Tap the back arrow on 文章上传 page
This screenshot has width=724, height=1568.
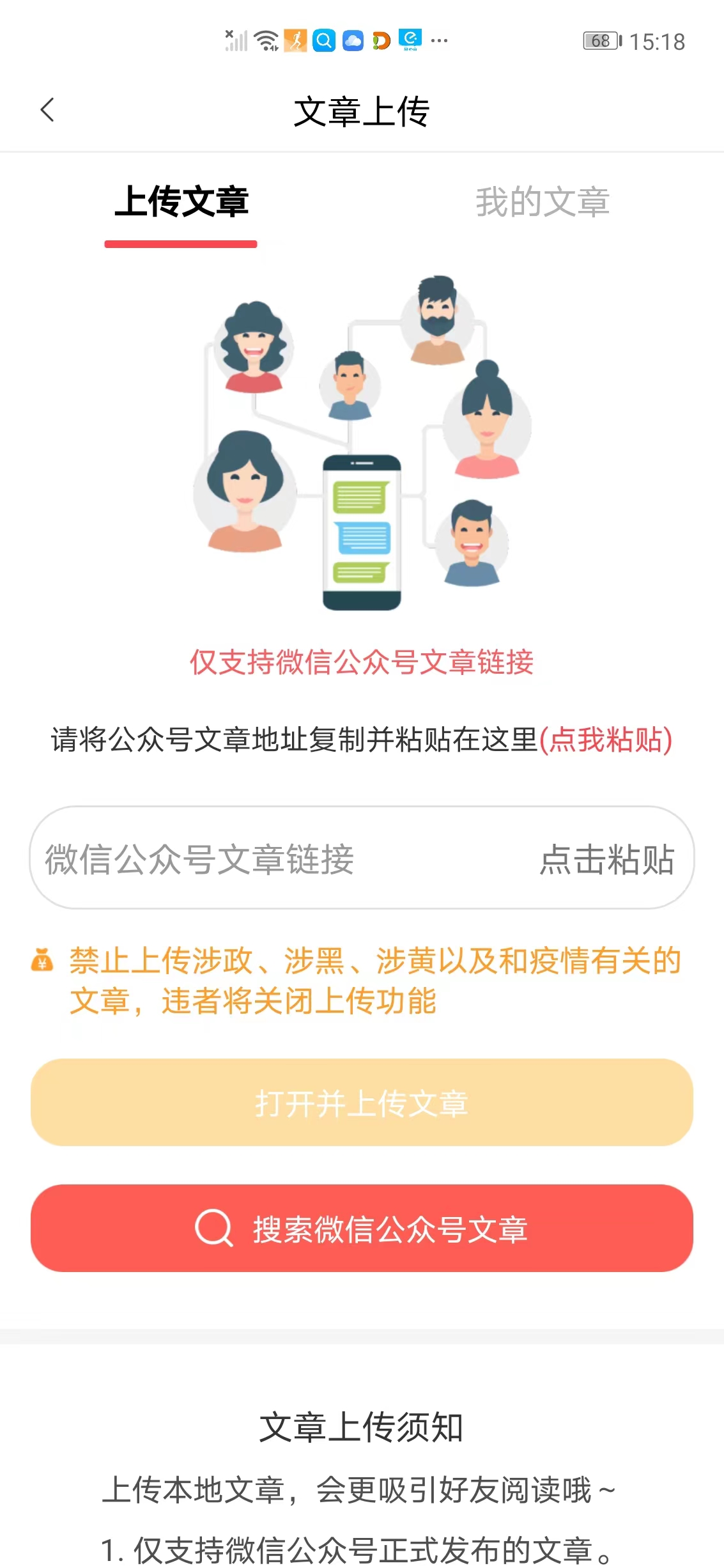tap(46, 109)
